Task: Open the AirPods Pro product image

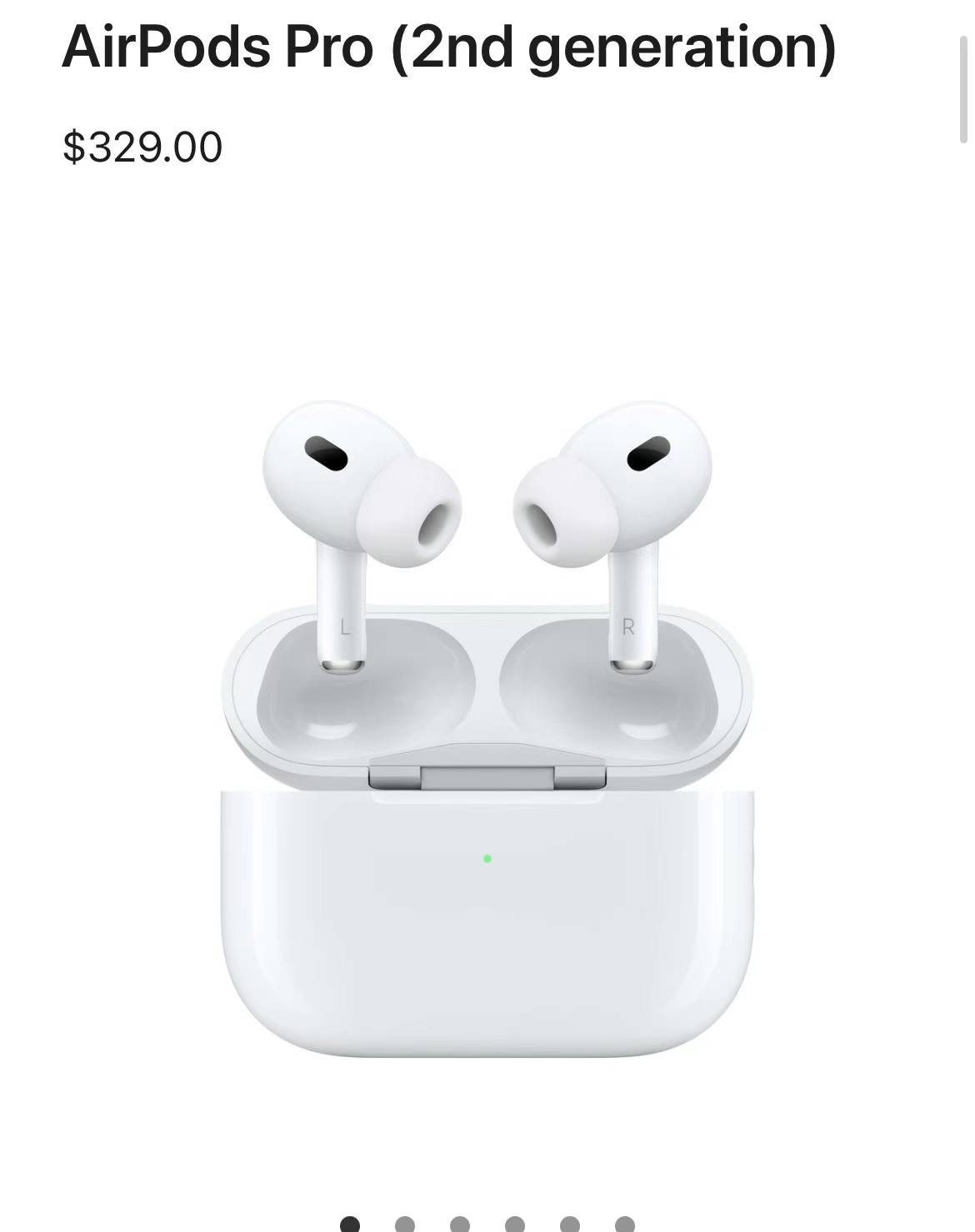Action: click(x=487, y=733)
